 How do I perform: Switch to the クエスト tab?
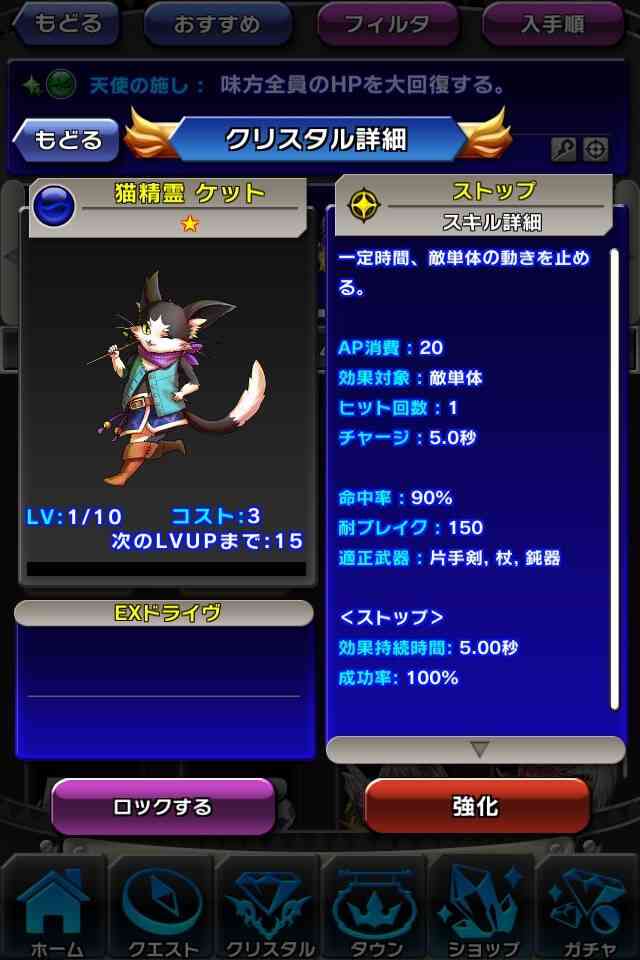tap(161, 909)
